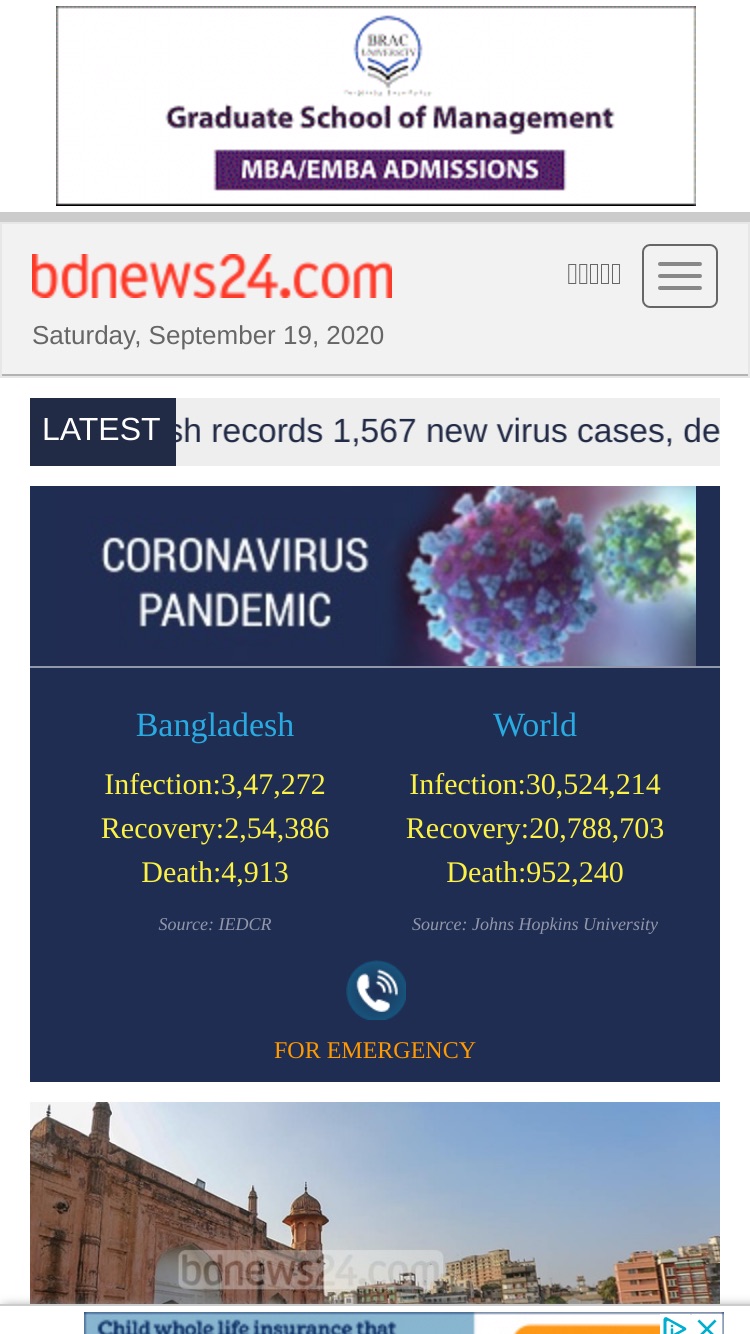Go to the bdnews24.com home logo
The image size is (750, 1334).
pos(212,277)
